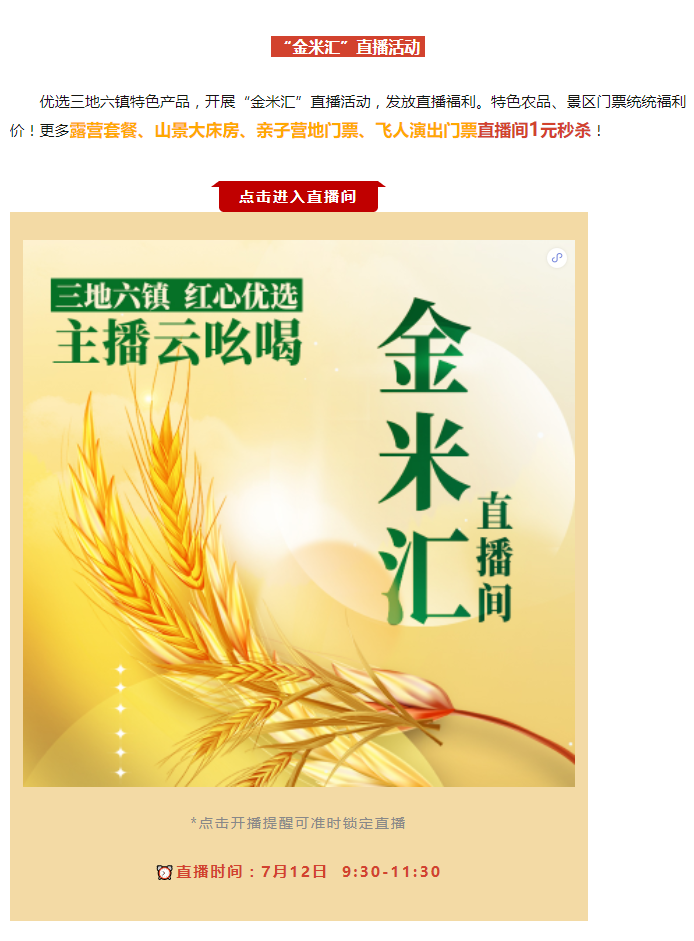The height and width of the screenshot is (941, 694).
Task: Tap the link icon on the poster corner
Action: point(557,258)
